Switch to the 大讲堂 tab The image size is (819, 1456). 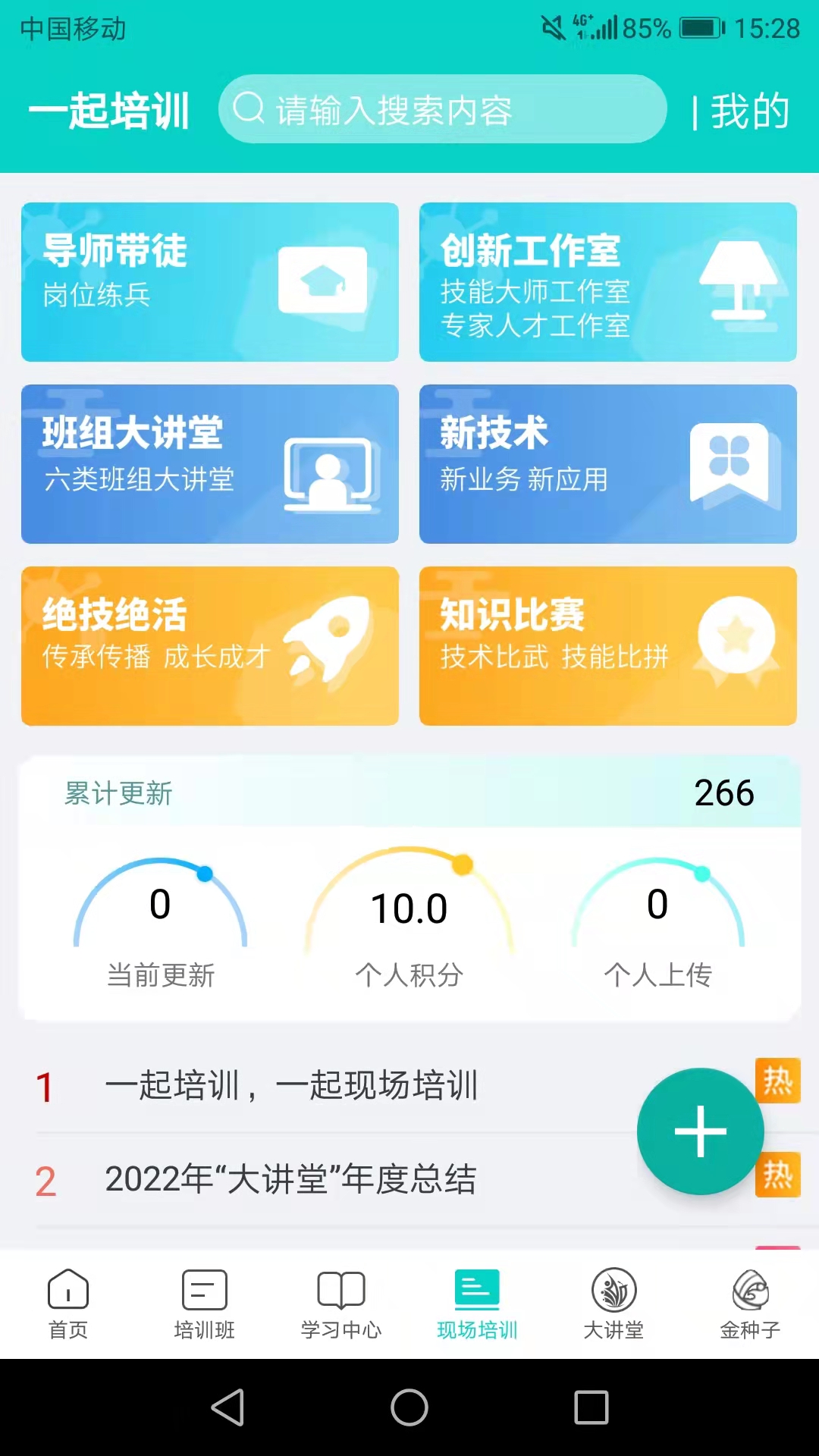pyautogui.click(x=613, y=1304)
